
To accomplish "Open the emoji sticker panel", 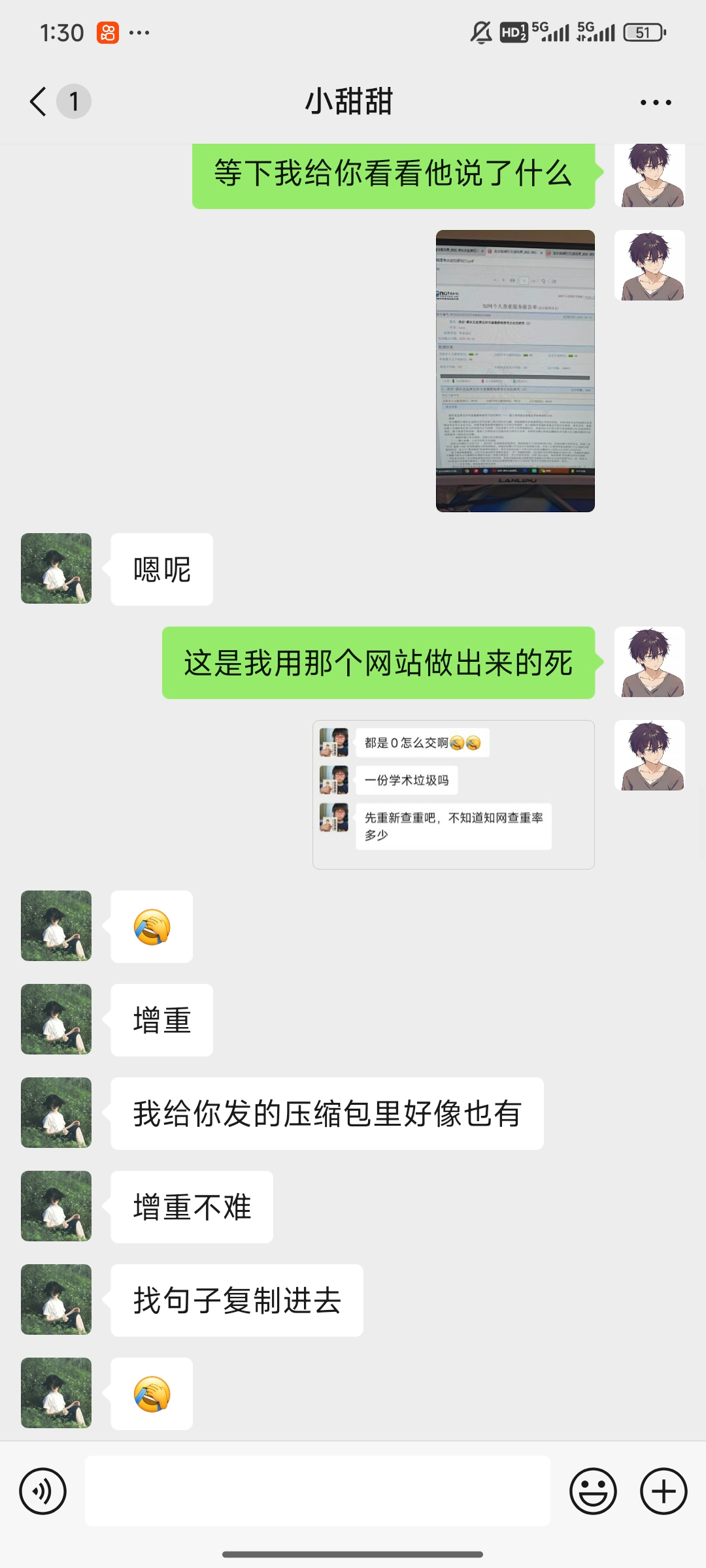I will (593, 1491).
